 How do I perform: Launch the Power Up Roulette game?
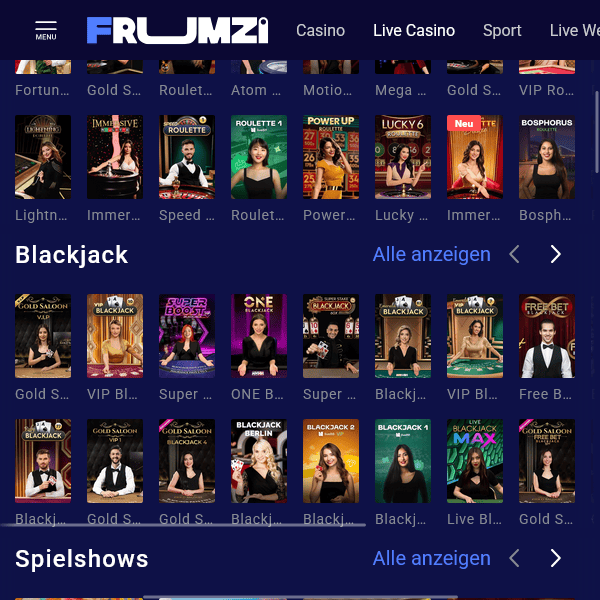coord(331,157)
